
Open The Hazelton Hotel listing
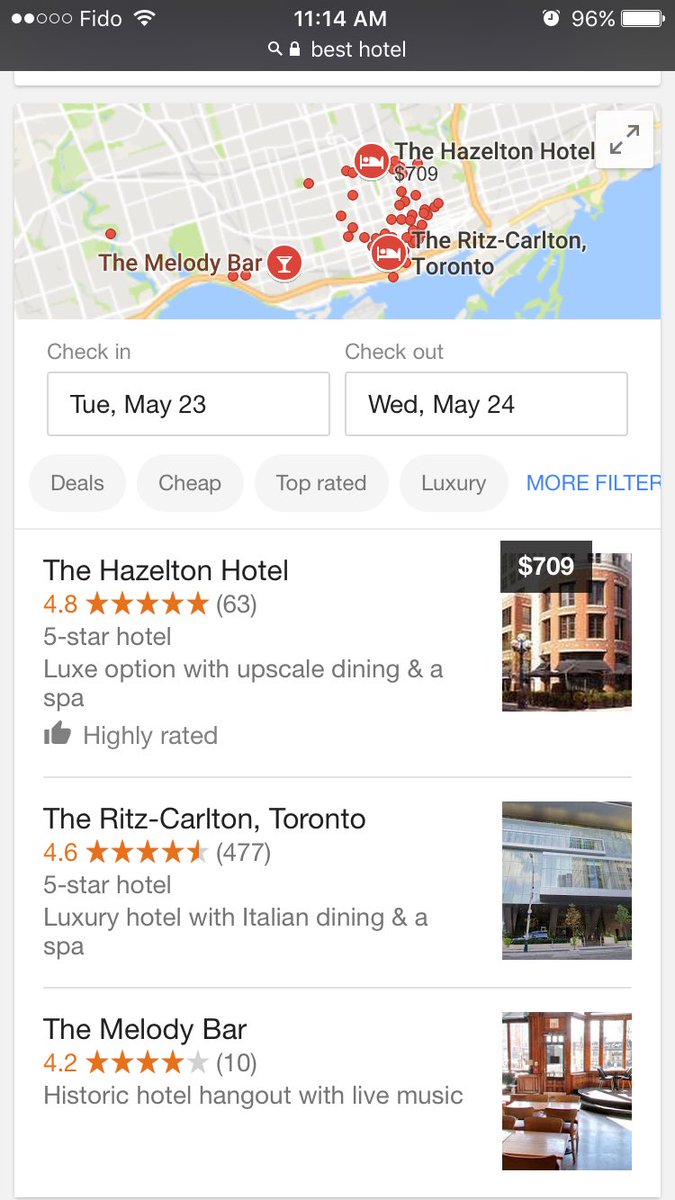pyautogui.click(x=166, y=571)
